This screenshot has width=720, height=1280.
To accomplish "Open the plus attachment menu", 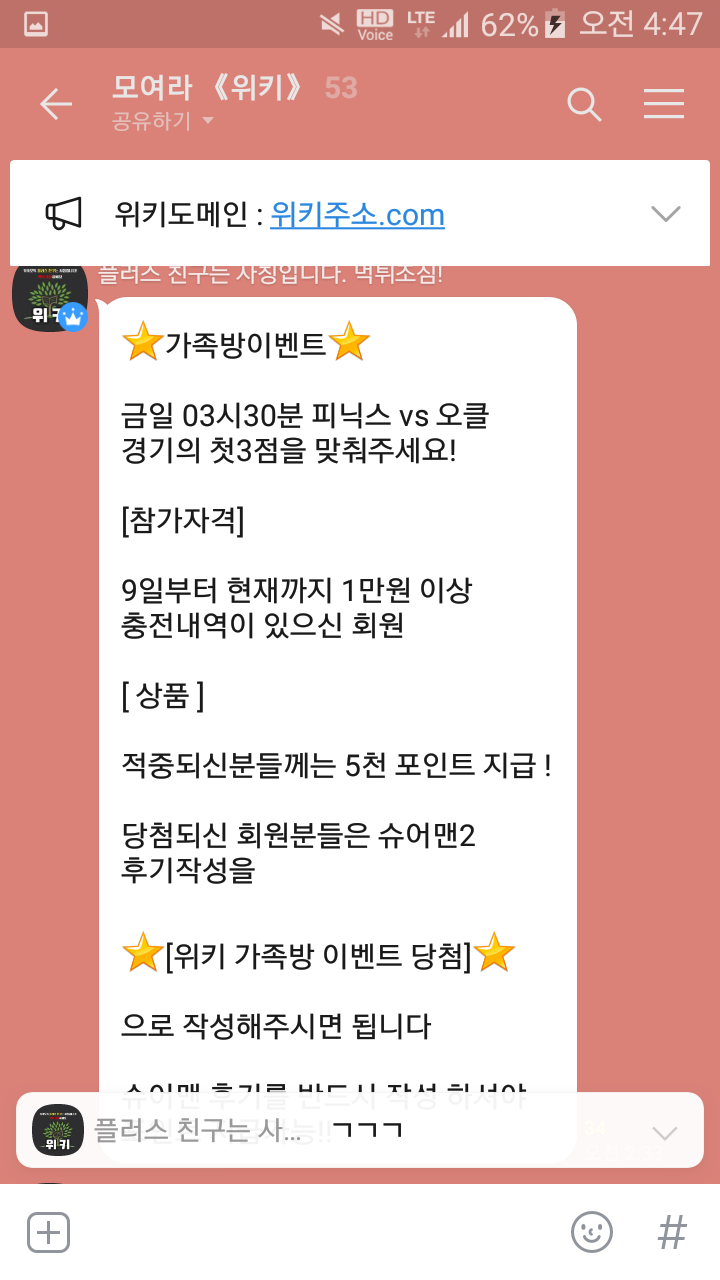I will coord(48,1232).
